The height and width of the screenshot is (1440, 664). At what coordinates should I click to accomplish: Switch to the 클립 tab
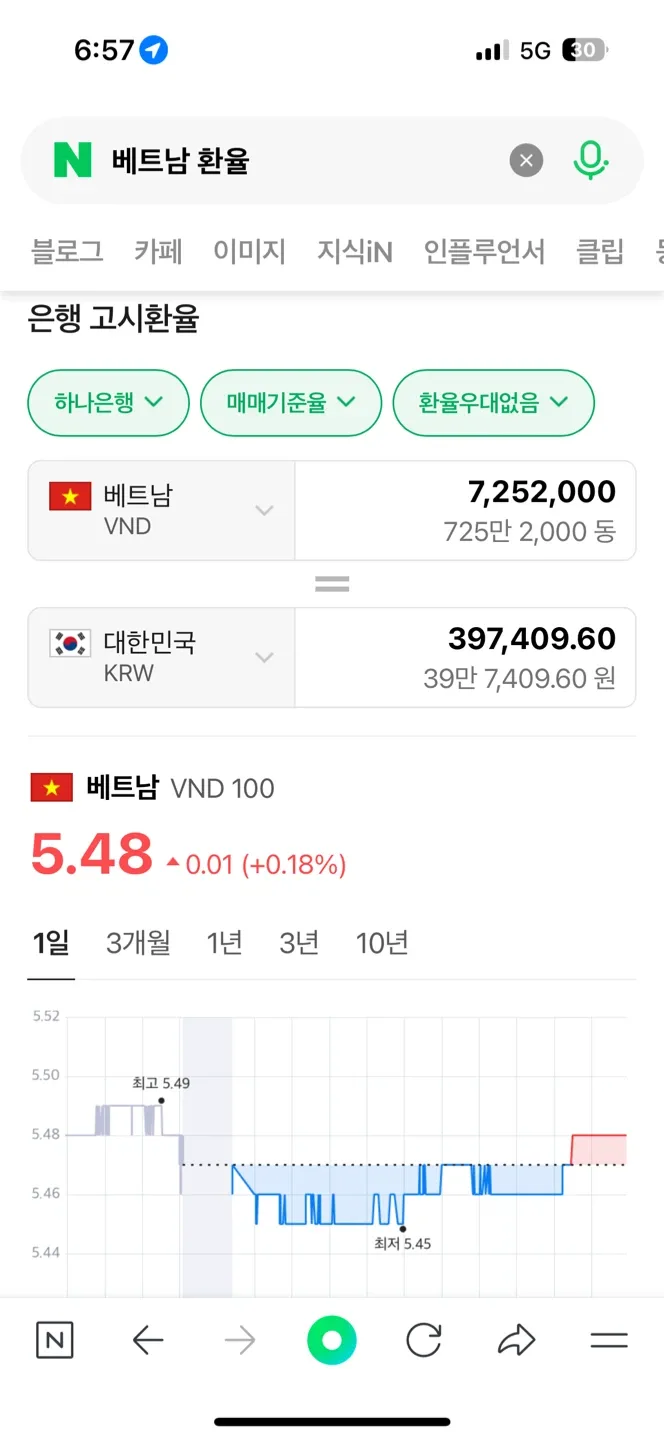coord(600,251)
